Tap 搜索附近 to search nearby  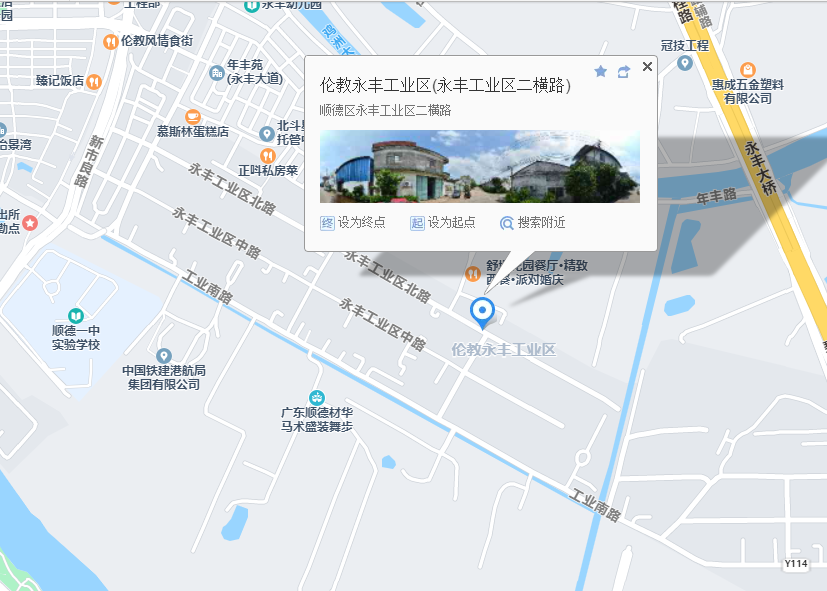pos(533,223)
